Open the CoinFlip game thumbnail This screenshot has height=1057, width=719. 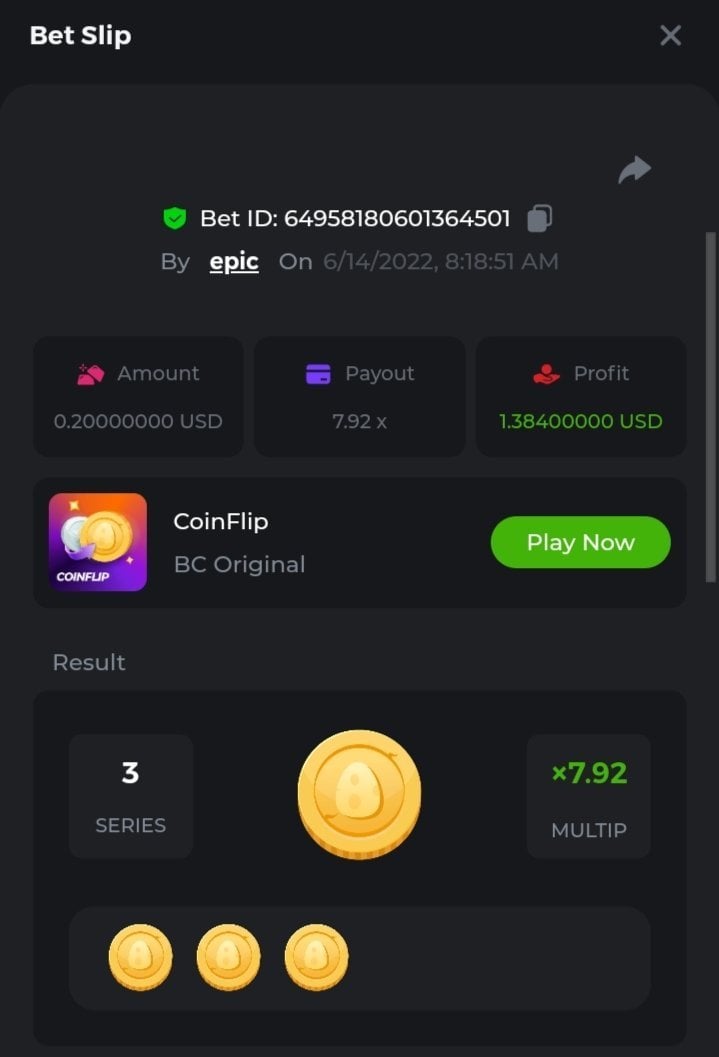pos(98,542)
